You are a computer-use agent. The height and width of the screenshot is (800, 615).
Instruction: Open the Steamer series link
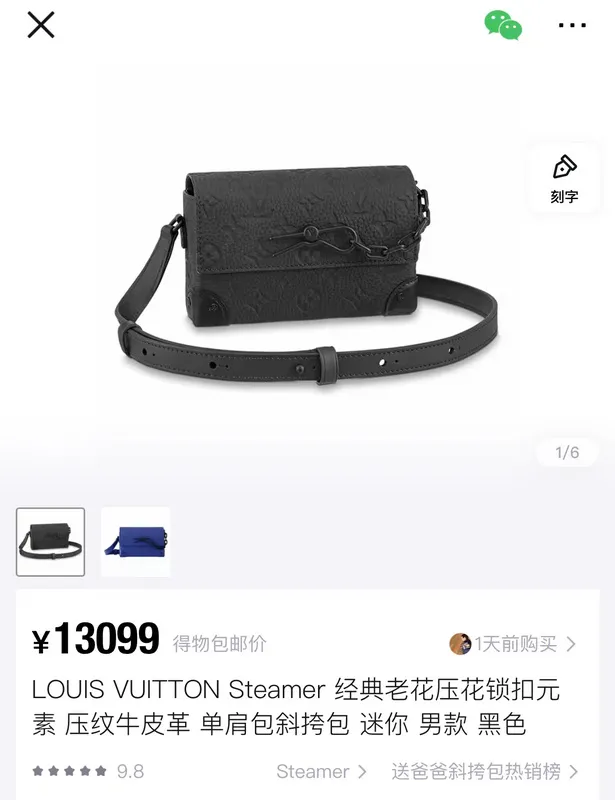point(321,771)
